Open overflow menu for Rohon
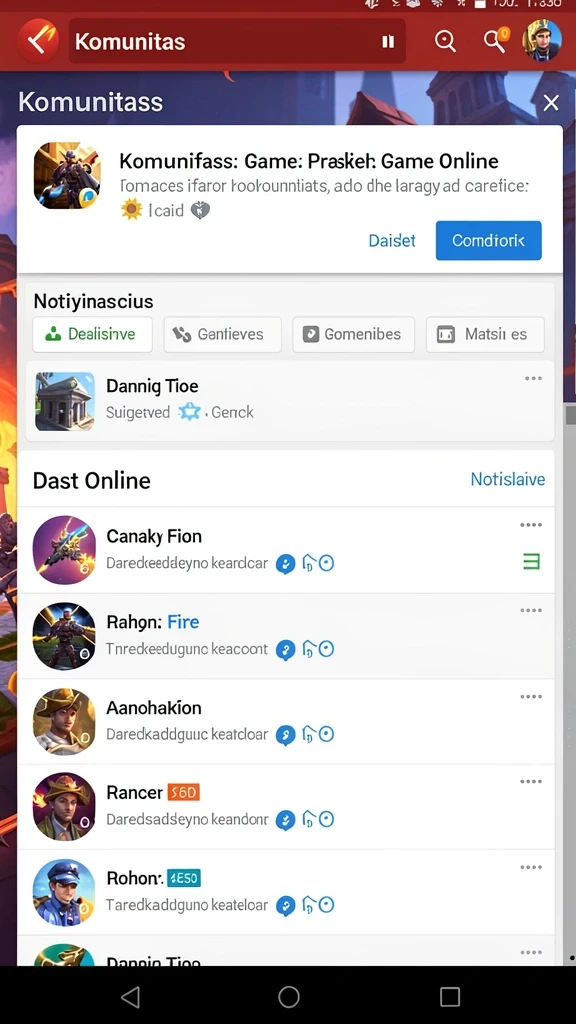This screenshot has height=1024, width=576. (x=531, y=868)
